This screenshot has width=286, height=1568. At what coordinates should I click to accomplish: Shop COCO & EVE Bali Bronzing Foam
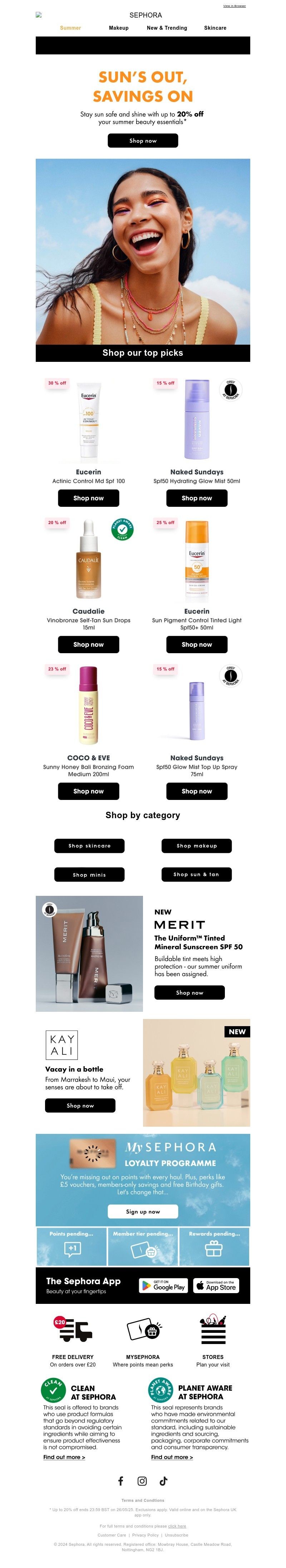click(x=88, y=791)
